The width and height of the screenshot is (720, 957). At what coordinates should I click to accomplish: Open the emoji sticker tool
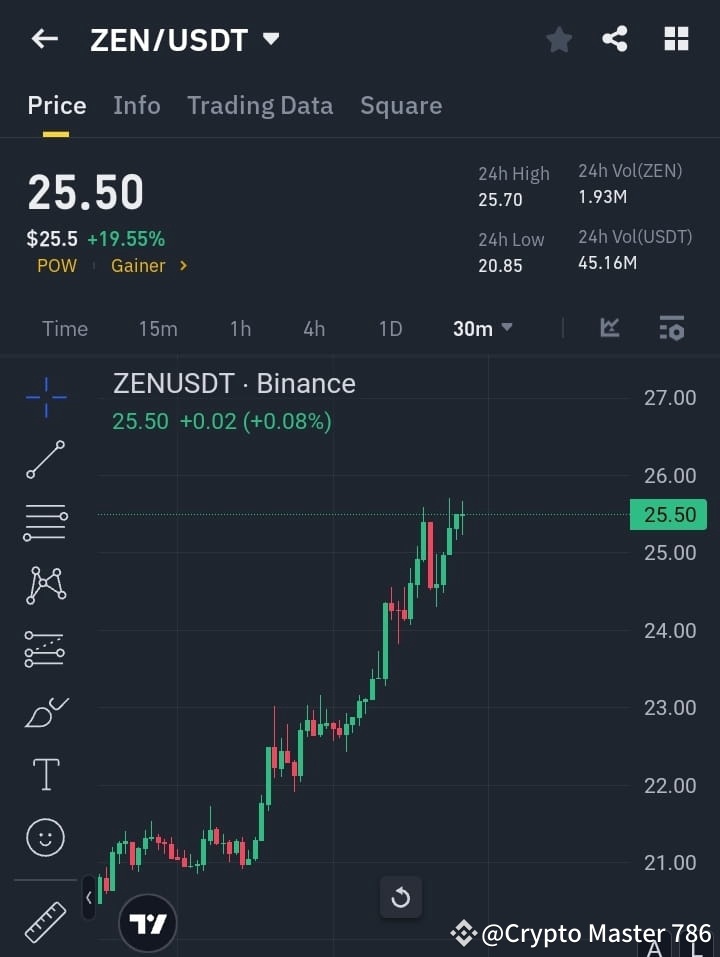click(45, 837)
